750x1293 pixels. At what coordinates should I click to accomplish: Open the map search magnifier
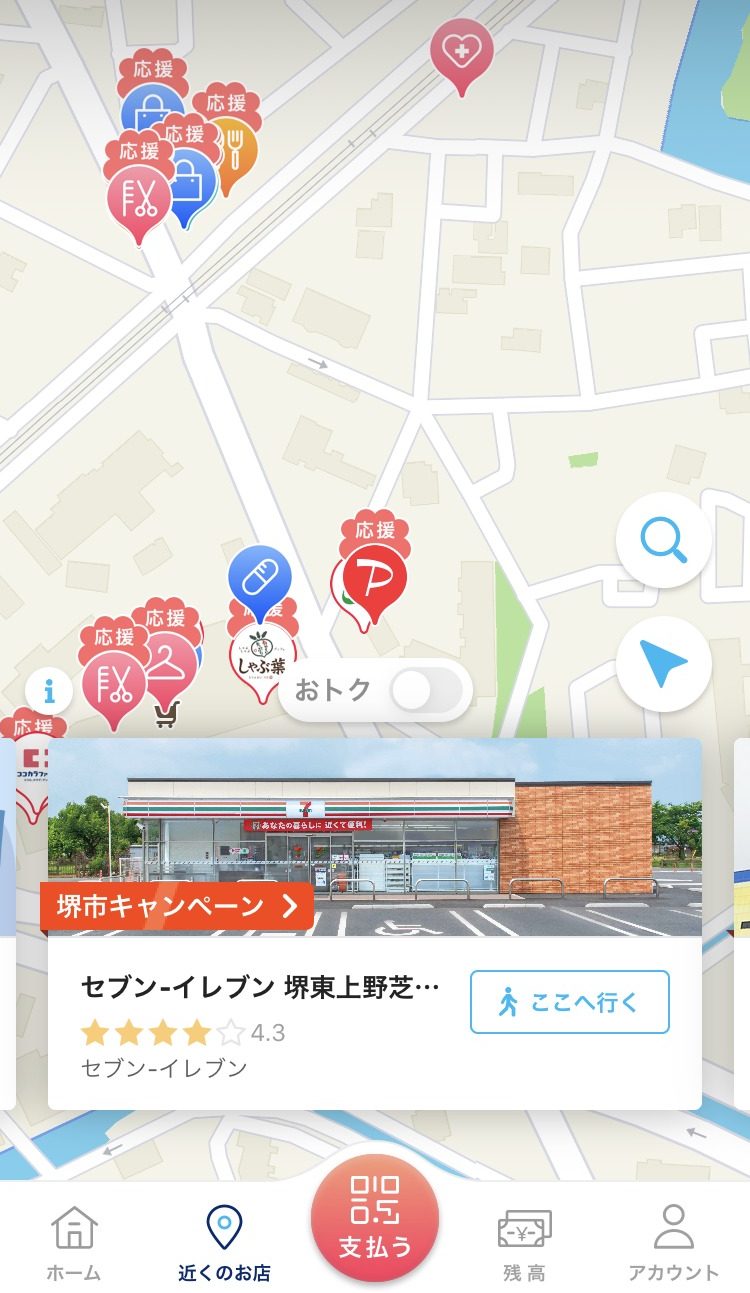tap(663, 541)
